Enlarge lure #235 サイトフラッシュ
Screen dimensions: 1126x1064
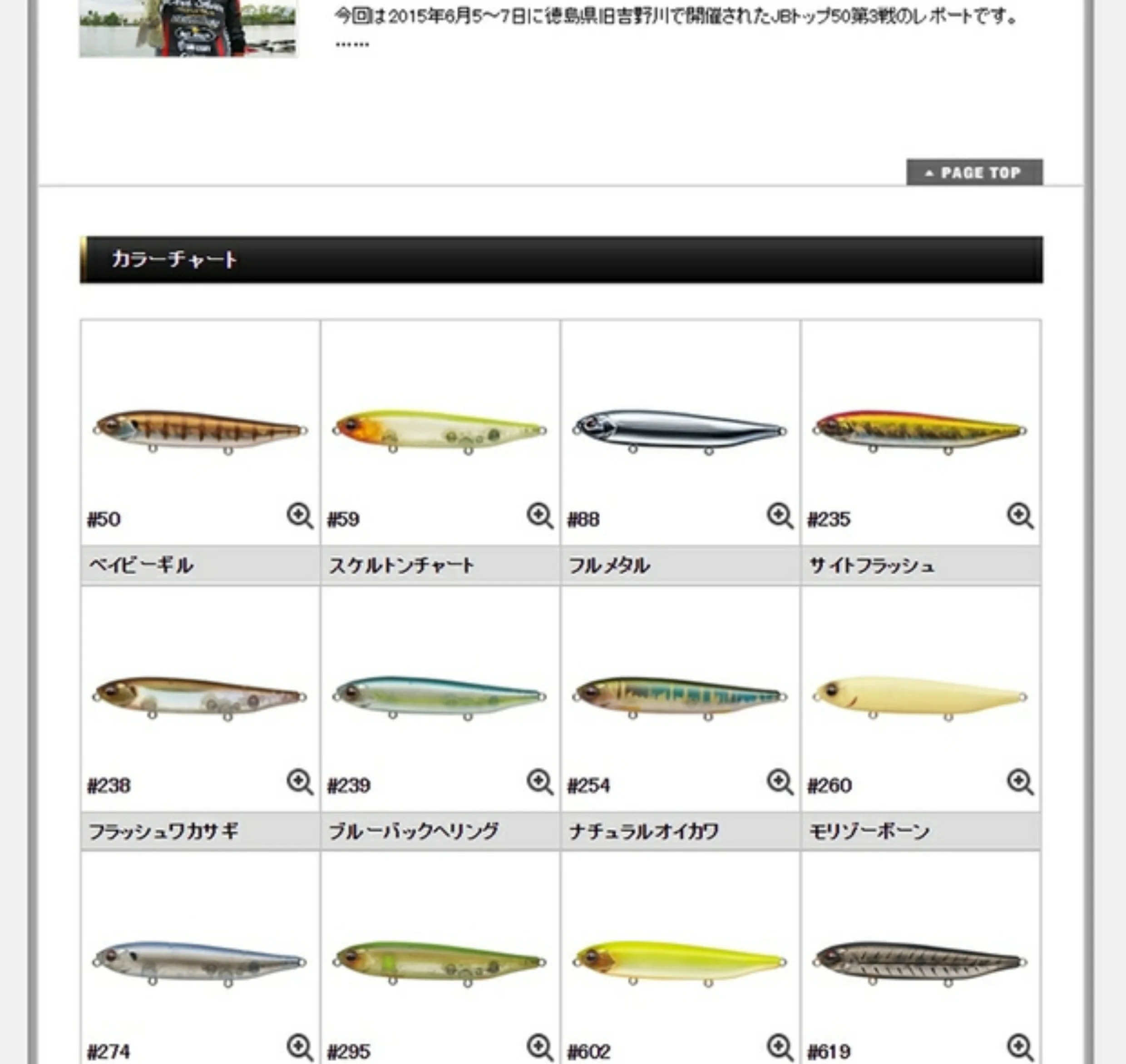point(1019,516)
